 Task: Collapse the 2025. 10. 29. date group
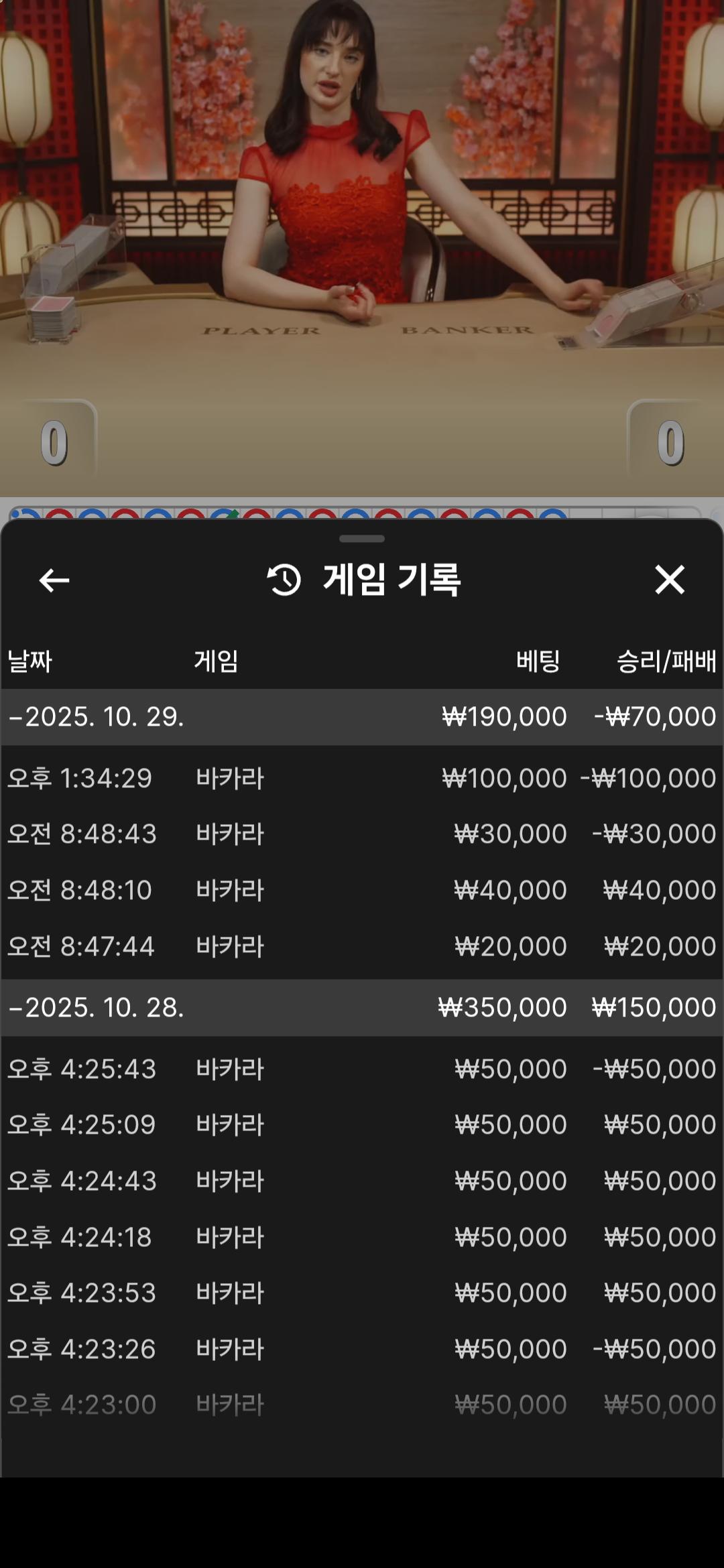tap(97, 717)
